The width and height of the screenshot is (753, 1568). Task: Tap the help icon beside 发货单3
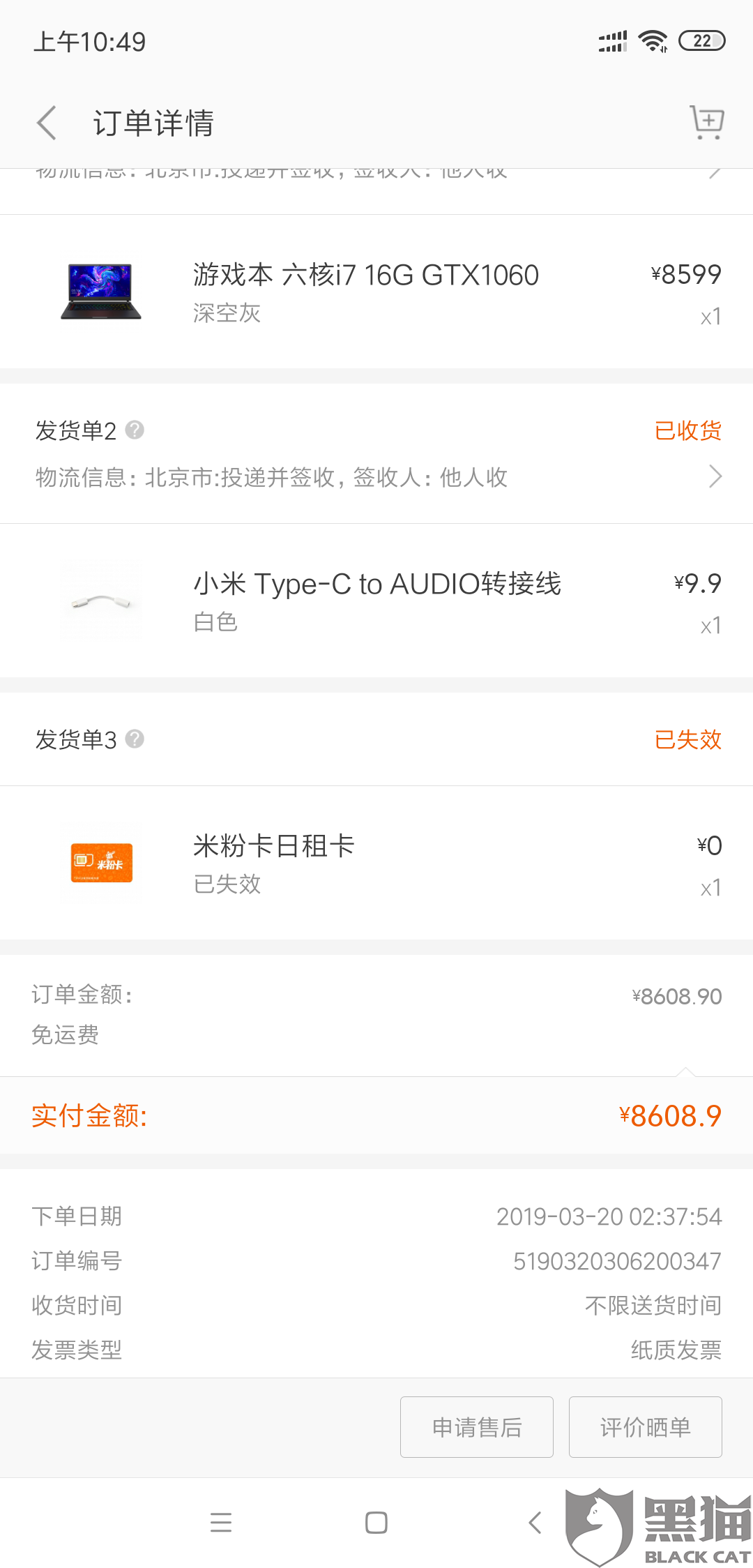point(135,739)
